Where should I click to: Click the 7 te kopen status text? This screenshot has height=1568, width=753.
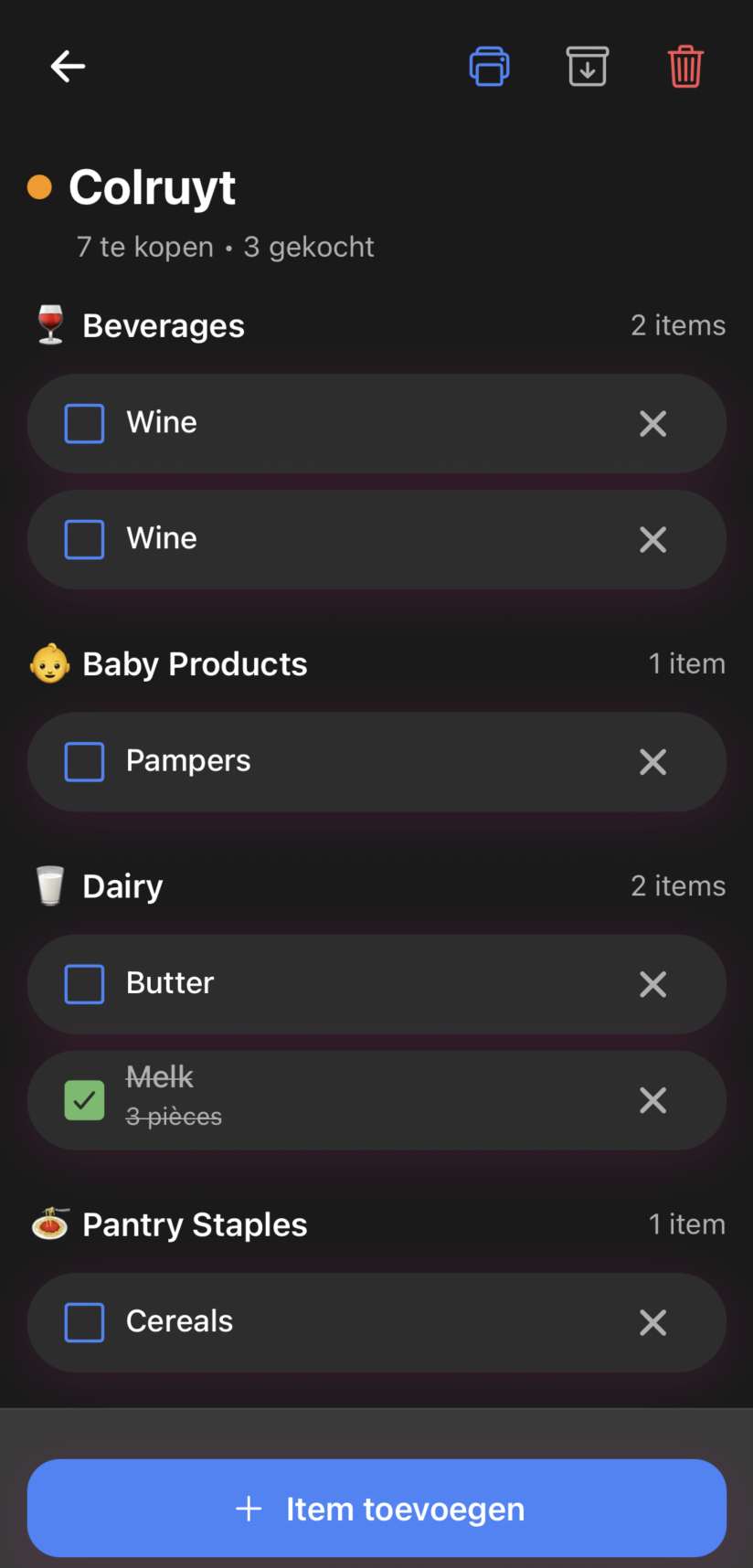click(x=144, y=246)
